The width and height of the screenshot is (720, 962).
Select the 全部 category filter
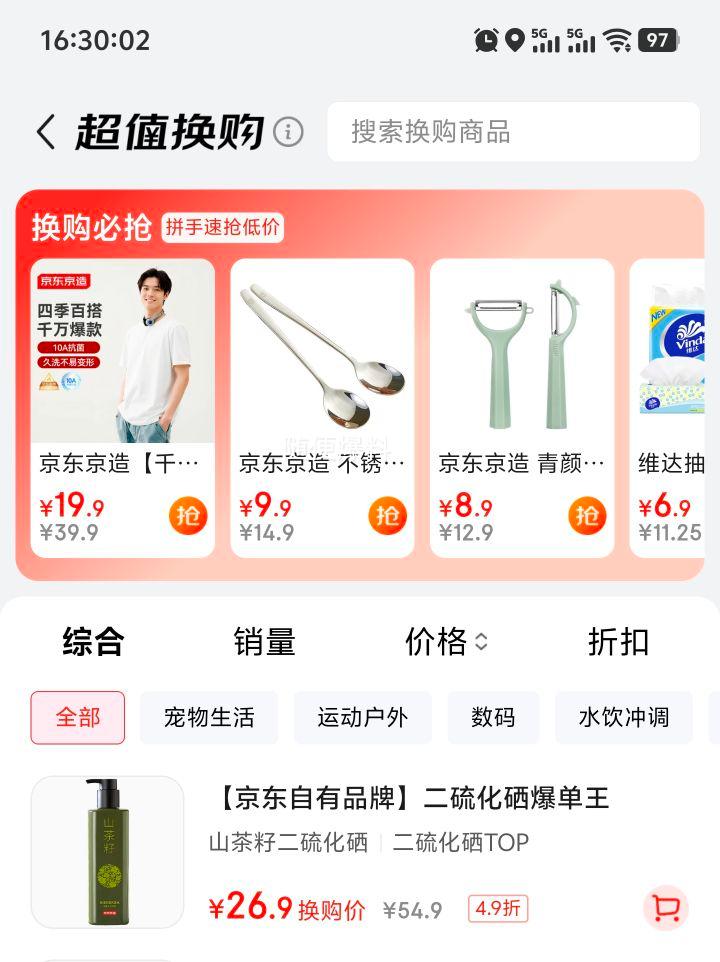pos(77,718)
